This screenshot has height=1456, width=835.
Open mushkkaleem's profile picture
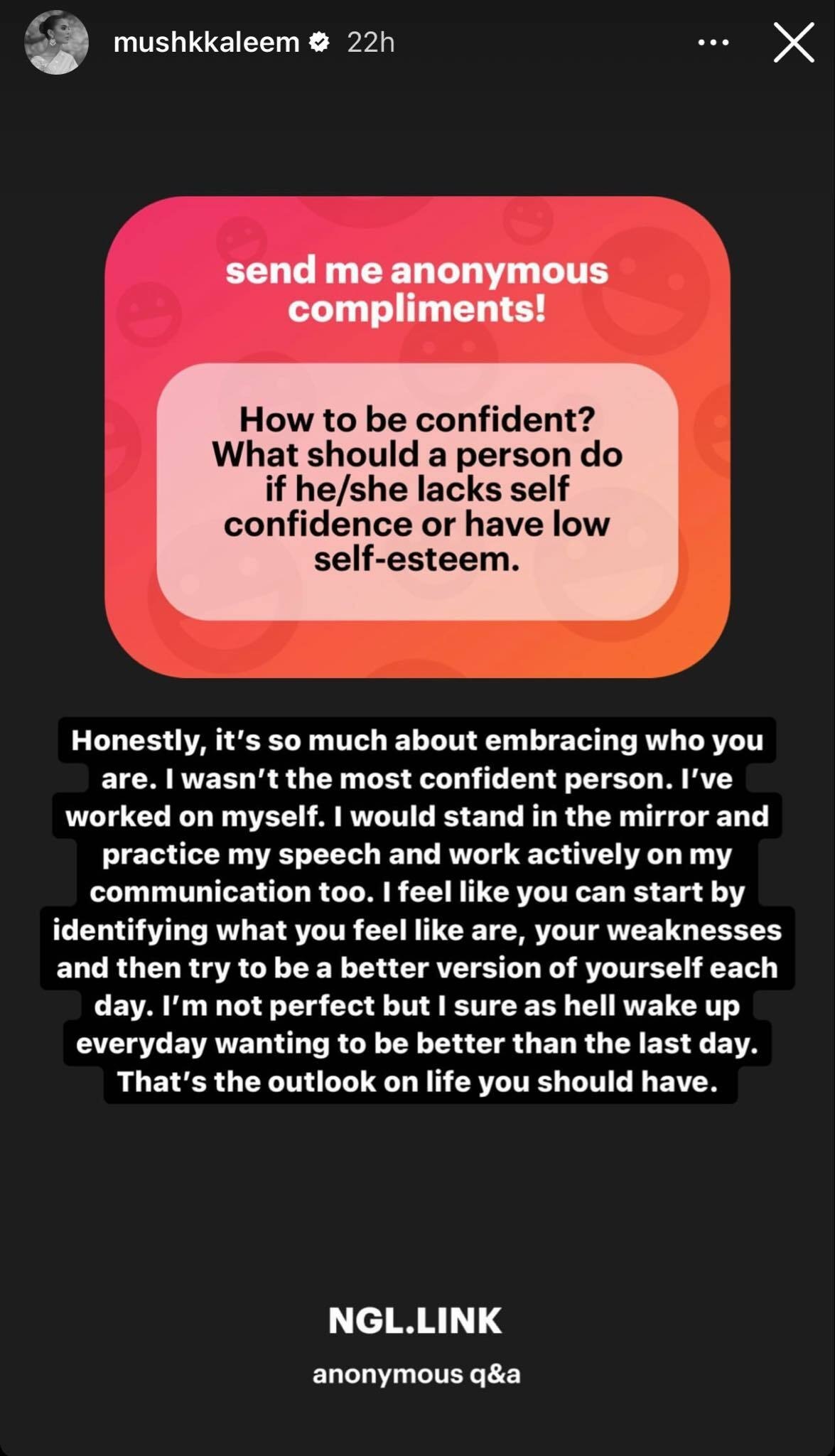pos(56,43)
